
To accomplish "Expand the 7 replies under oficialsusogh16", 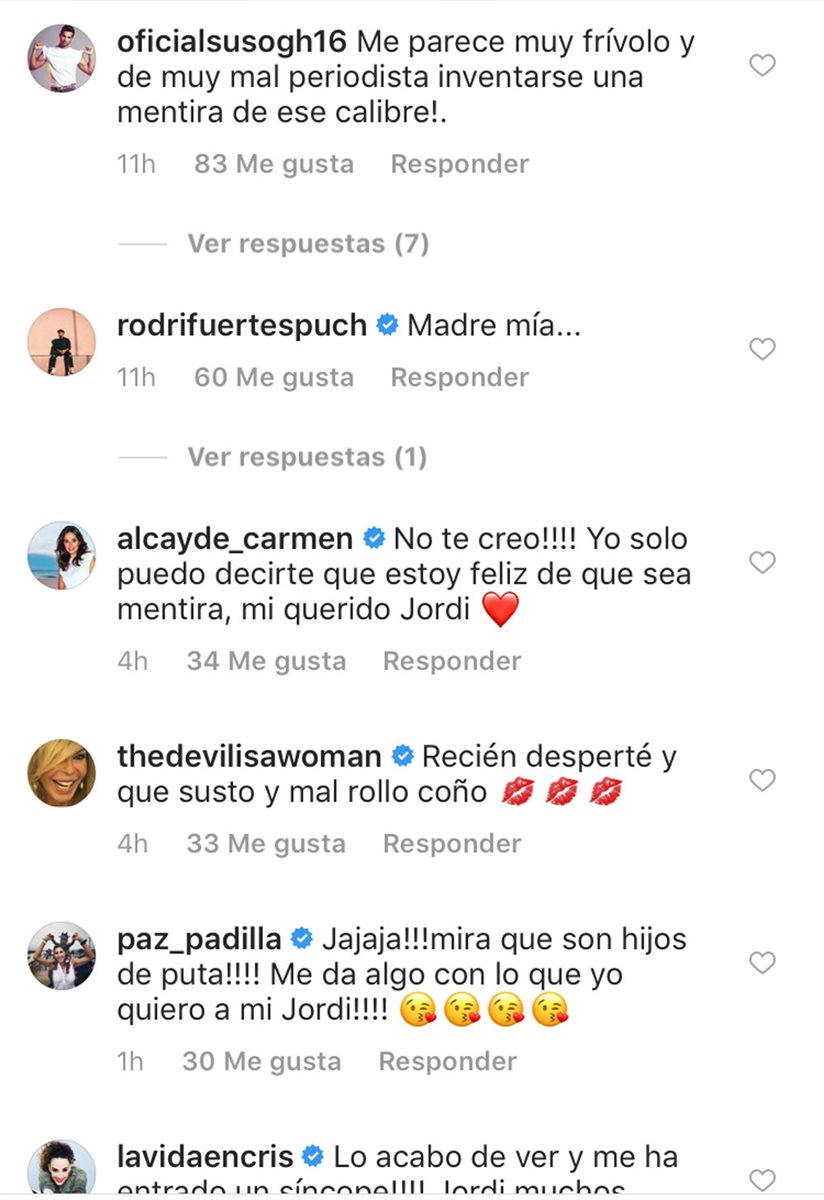I will [308, 243].
